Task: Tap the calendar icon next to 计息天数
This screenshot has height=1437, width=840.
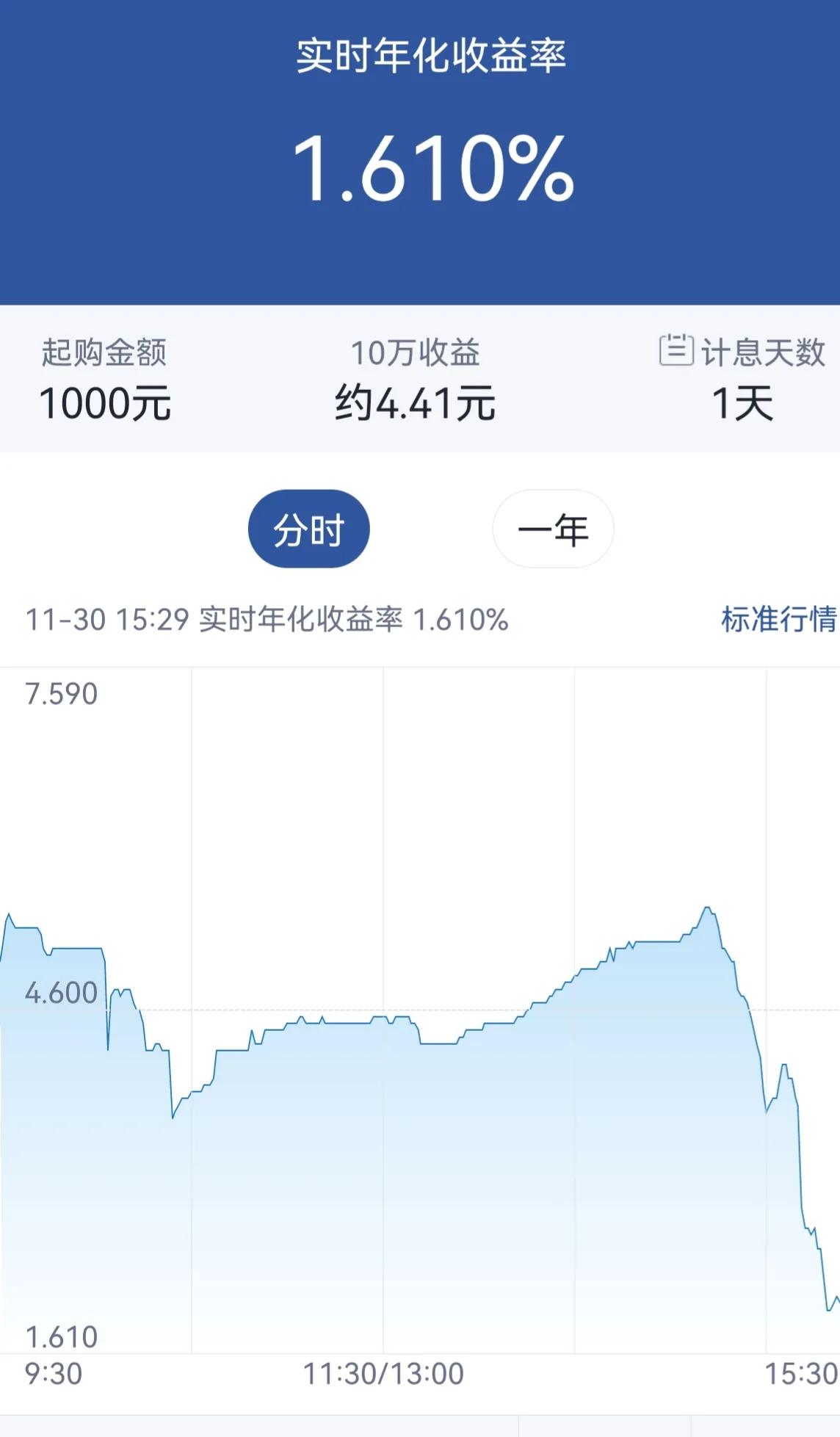Action: pos(676,350)
